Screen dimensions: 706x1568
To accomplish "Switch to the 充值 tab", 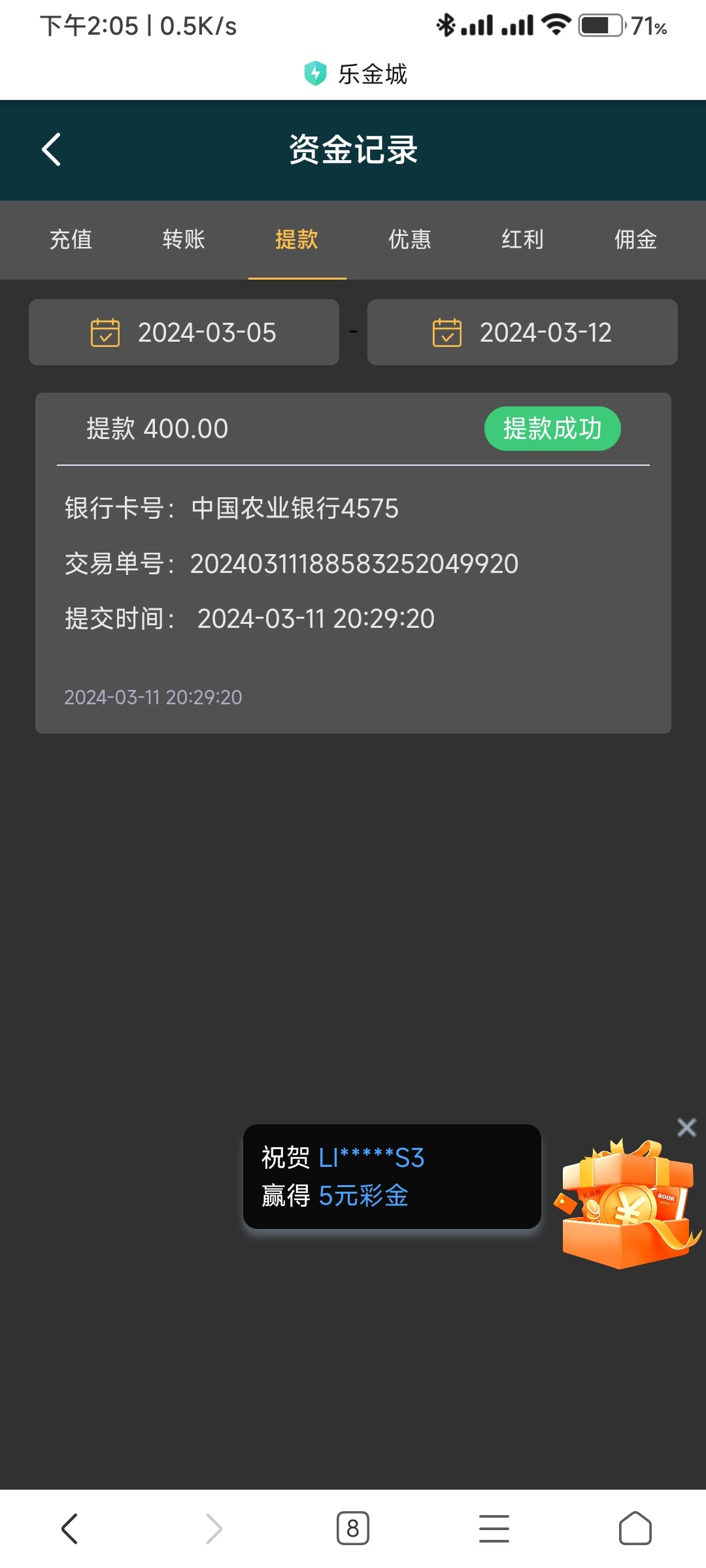I will [x=71, y=239].
